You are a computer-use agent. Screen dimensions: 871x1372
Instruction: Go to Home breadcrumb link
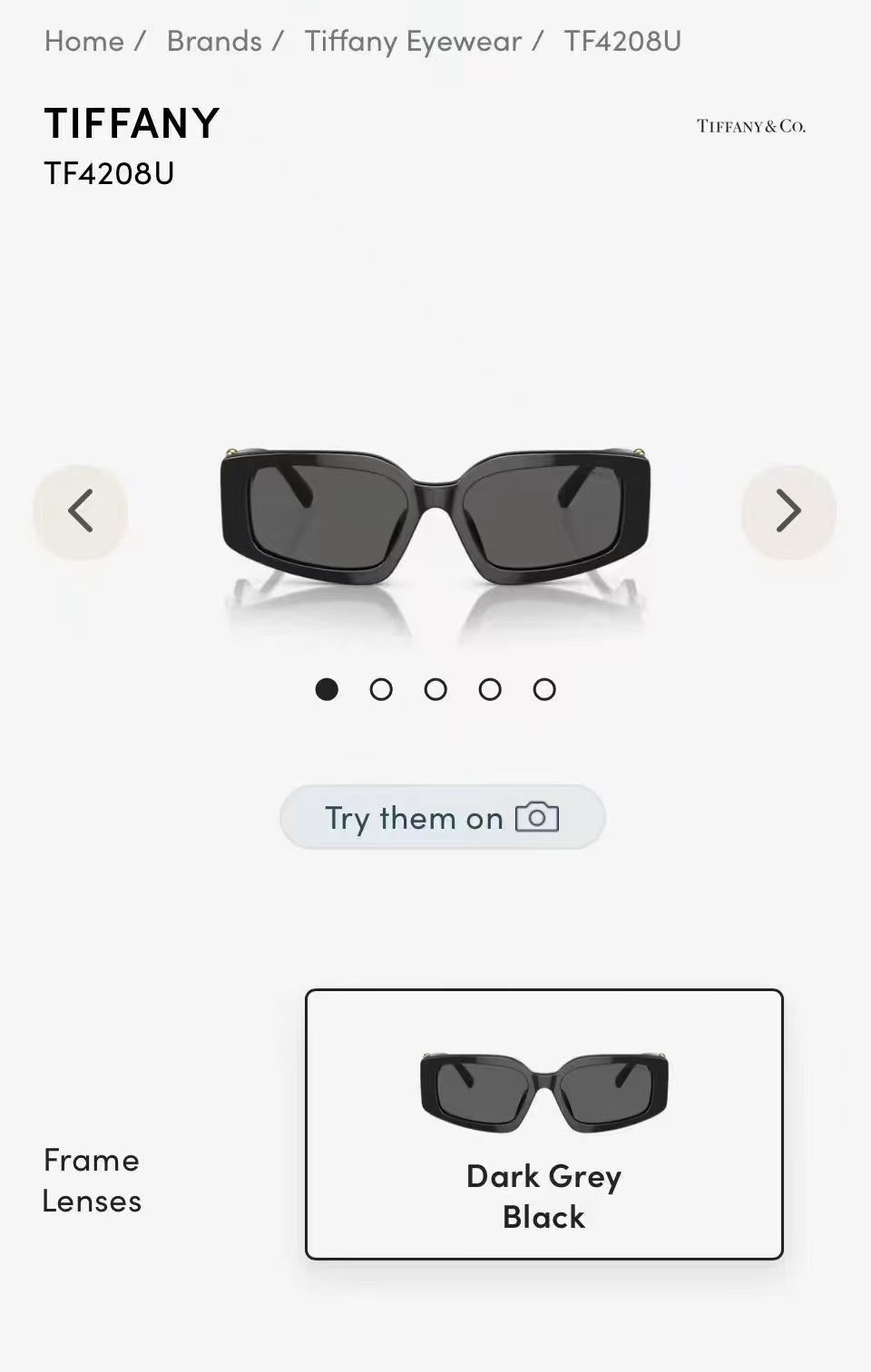83,42
